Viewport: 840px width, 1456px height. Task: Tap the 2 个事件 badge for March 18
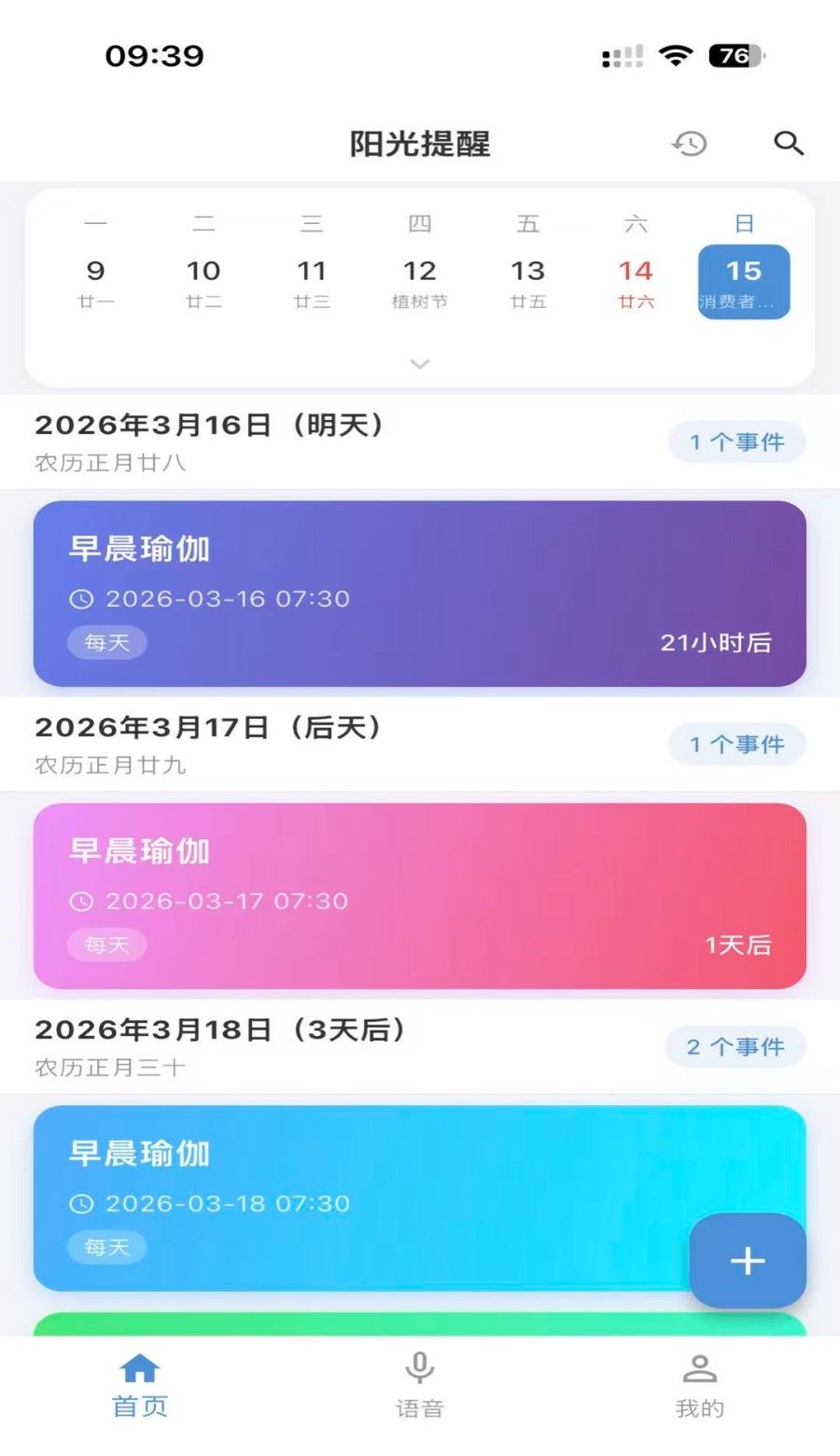click(735, 1046)
